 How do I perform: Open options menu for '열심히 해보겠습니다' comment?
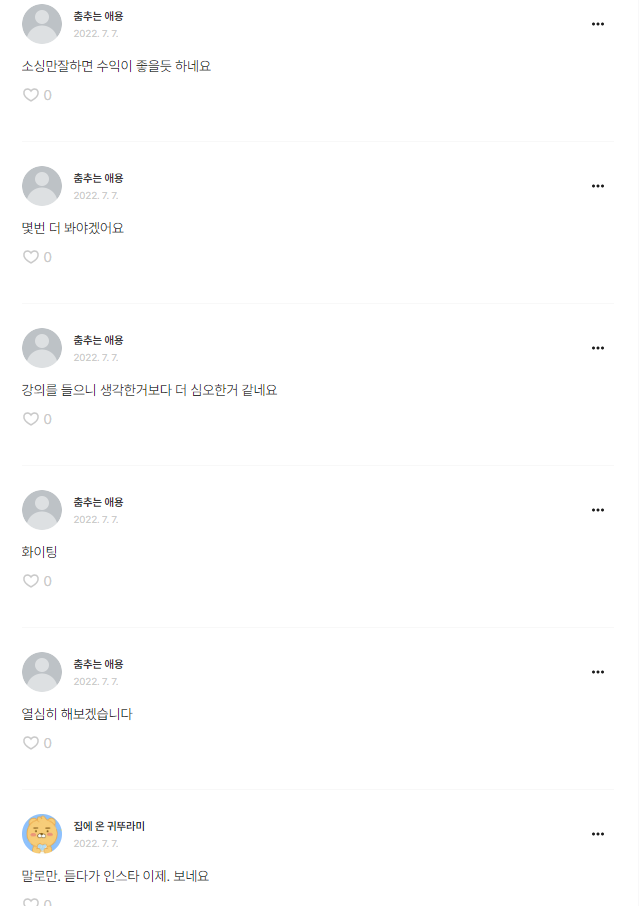598,672
